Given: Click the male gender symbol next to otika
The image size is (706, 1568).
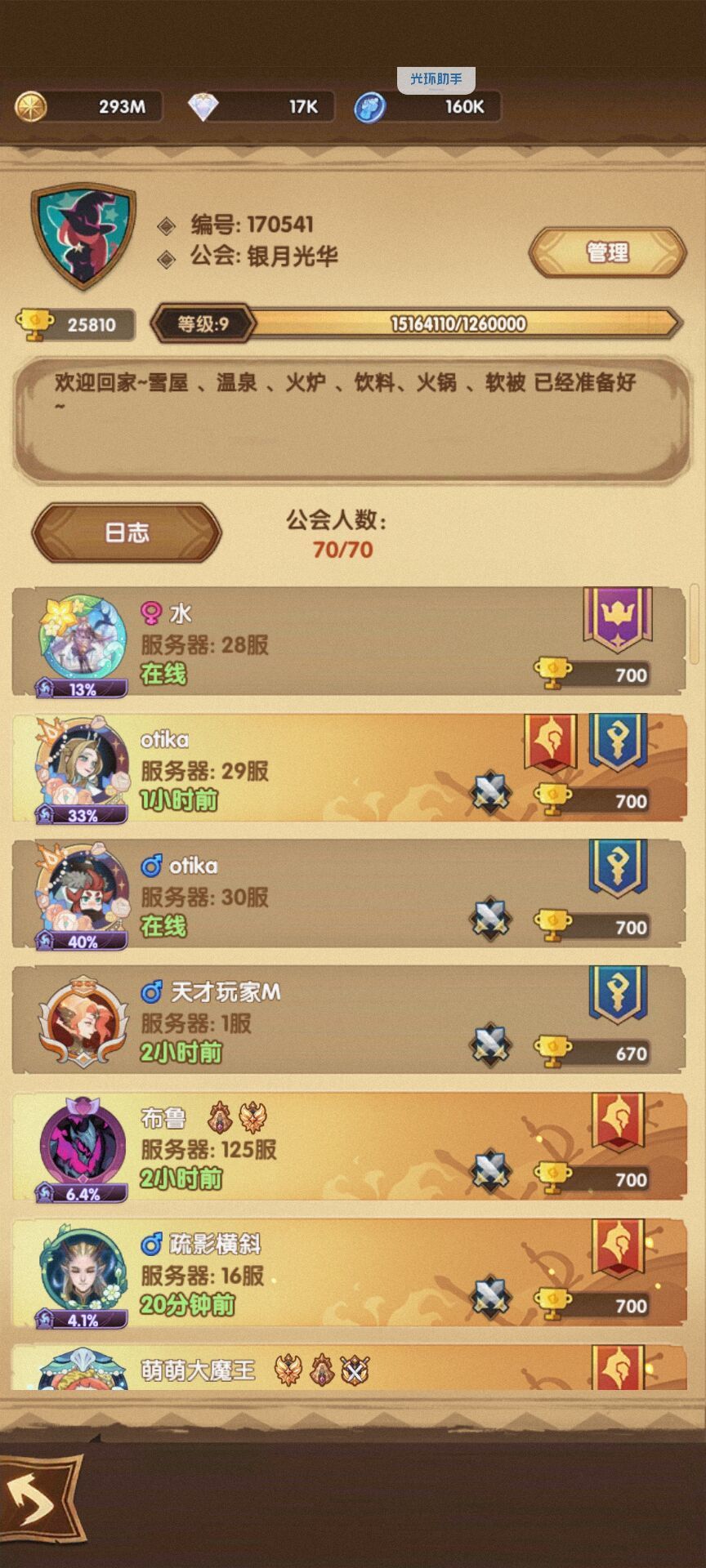Looking at the screenshot, I should 150,865.
